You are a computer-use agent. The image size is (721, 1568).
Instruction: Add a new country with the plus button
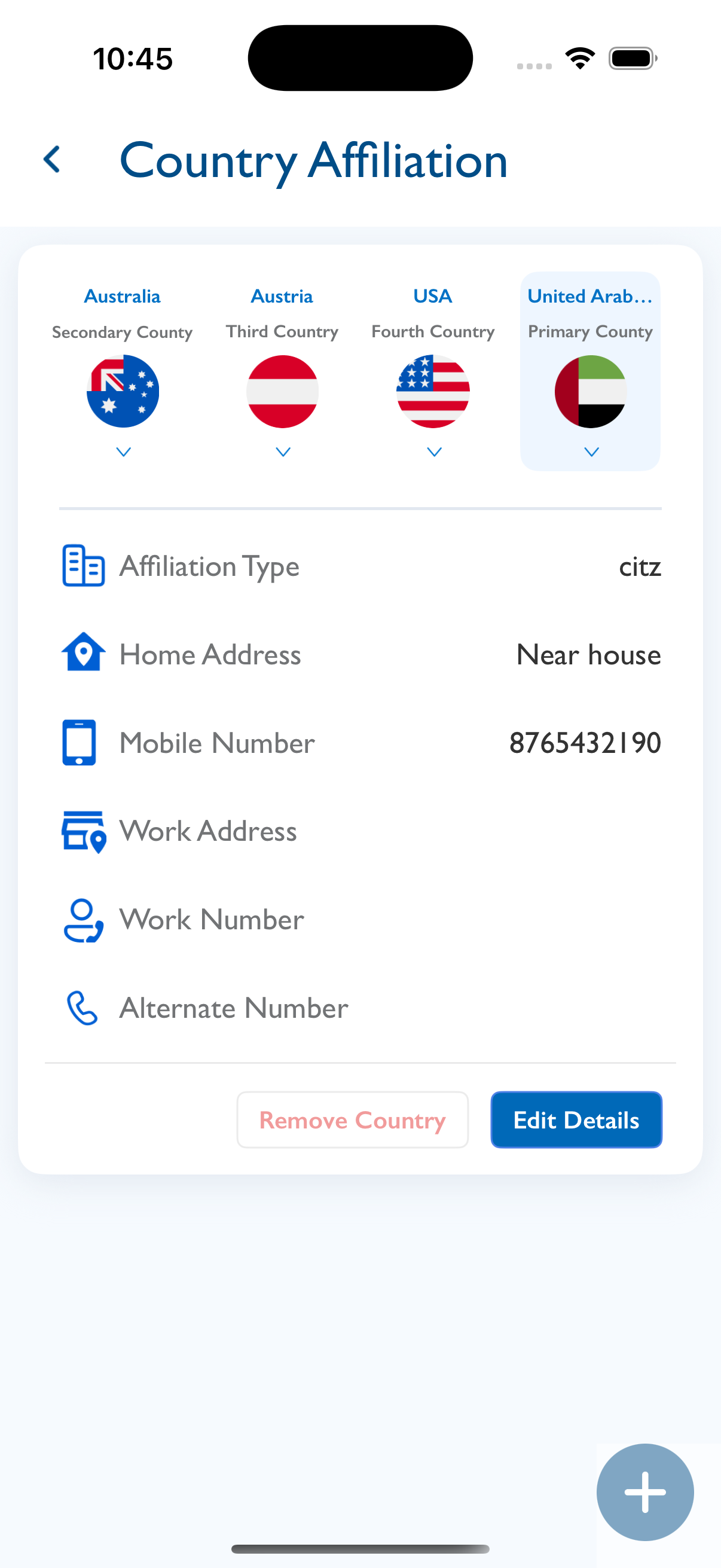pyautogui.click(x=645, y=1492)
